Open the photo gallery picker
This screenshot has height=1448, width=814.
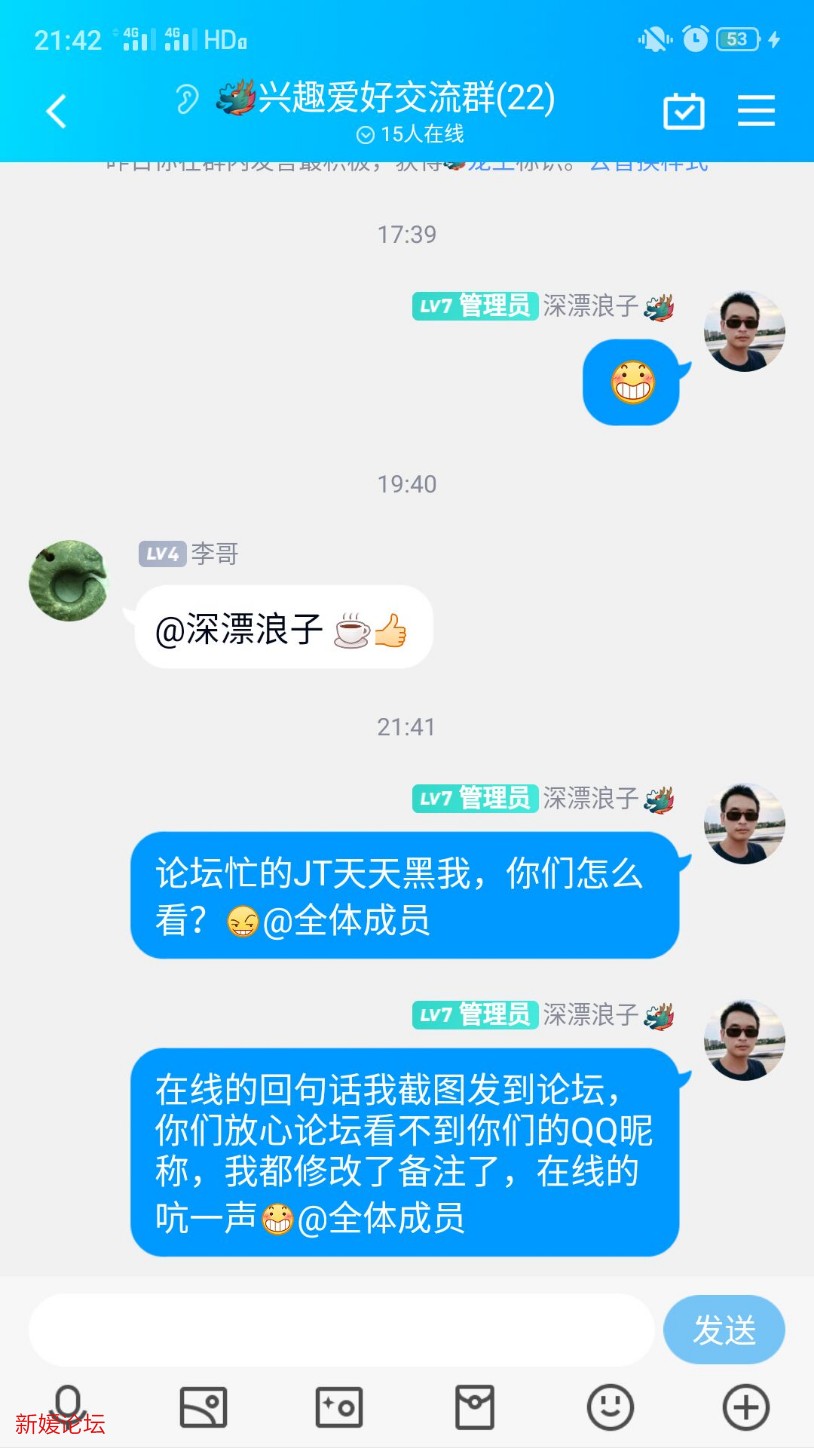click(203, 1408)
